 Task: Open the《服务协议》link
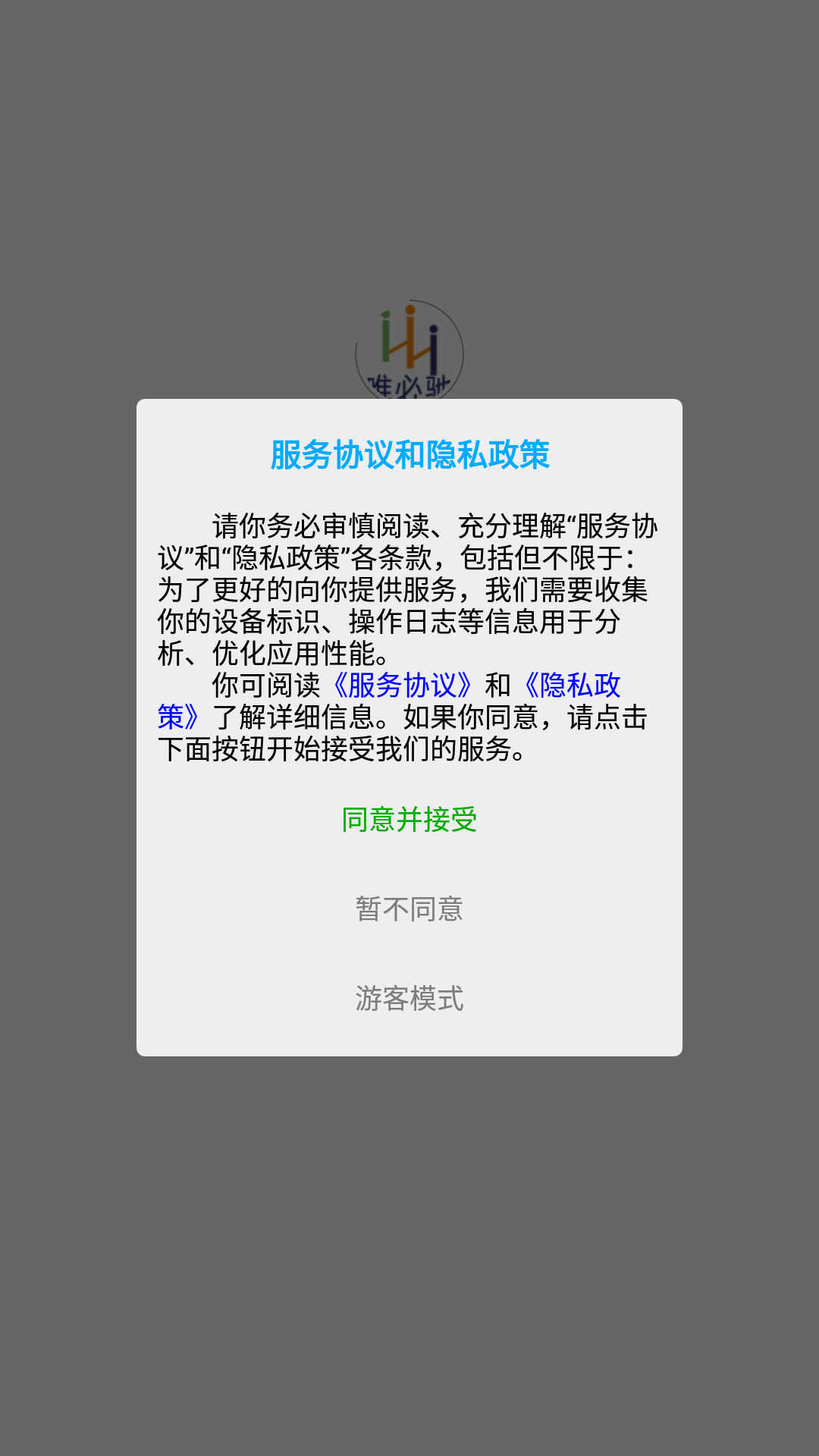click(x=403, y=686)
